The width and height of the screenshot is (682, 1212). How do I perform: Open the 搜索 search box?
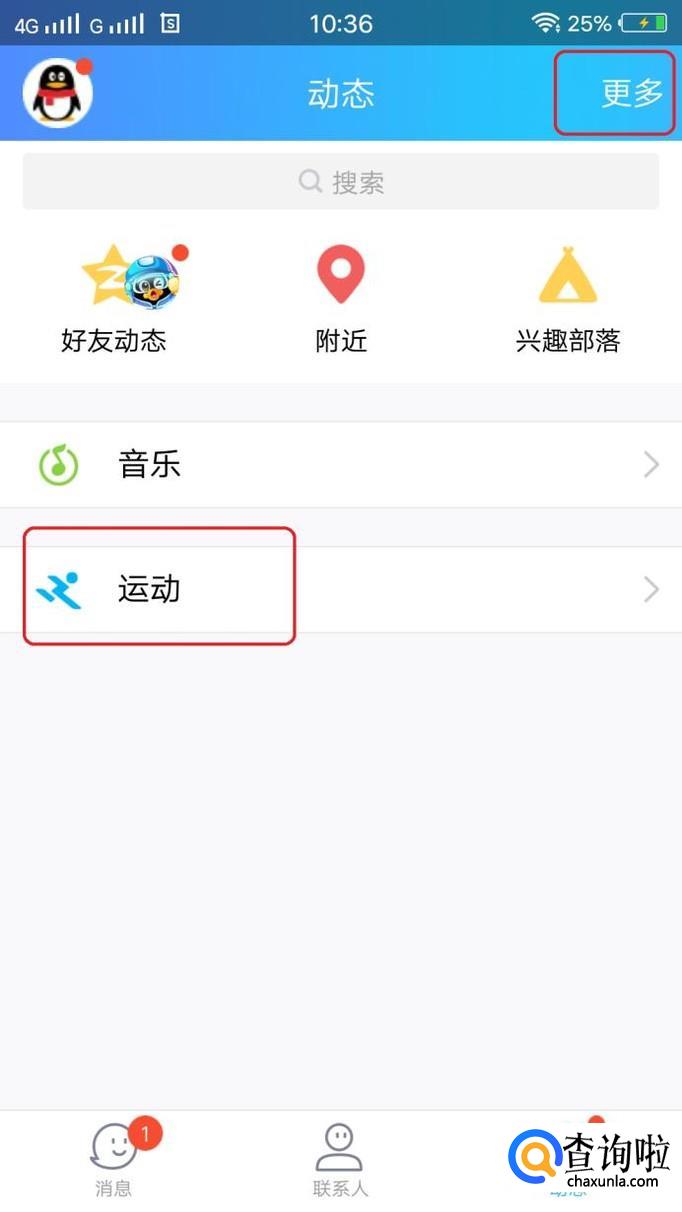[341, 182]
